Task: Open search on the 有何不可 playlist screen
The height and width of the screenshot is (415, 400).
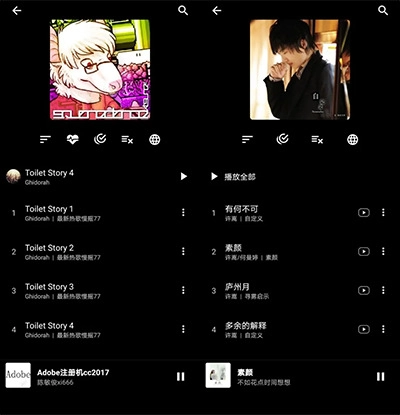Action: [x=383, y=11]
